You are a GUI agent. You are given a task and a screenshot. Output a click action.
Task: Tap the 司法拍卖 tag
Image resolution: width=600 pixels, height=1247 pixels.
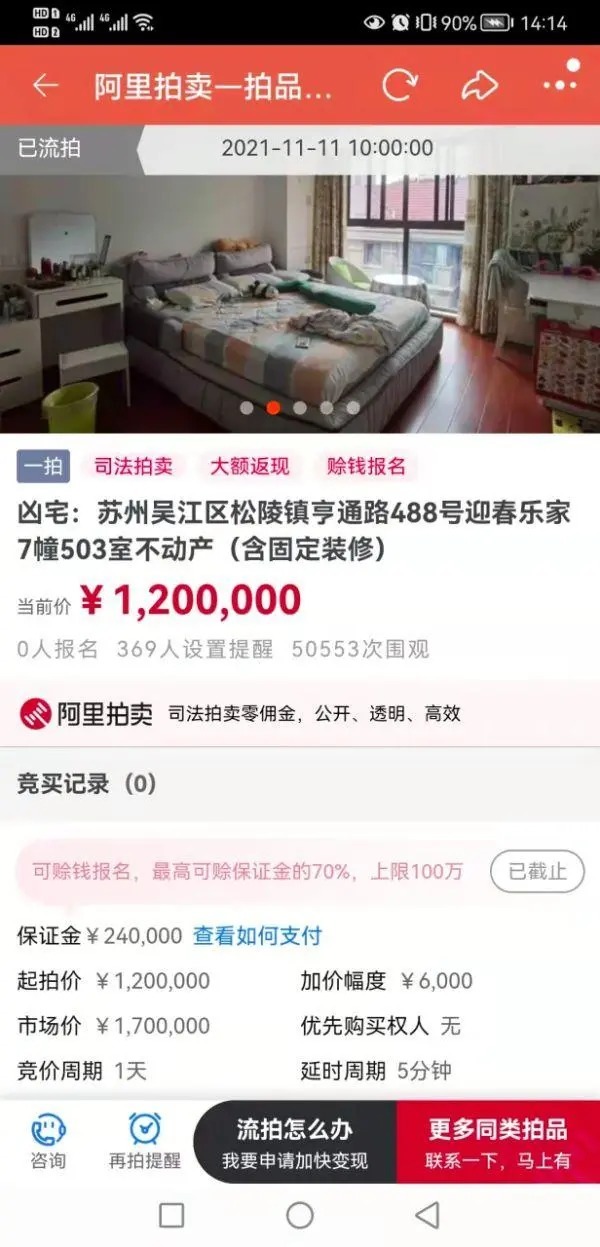pos(133,466)
